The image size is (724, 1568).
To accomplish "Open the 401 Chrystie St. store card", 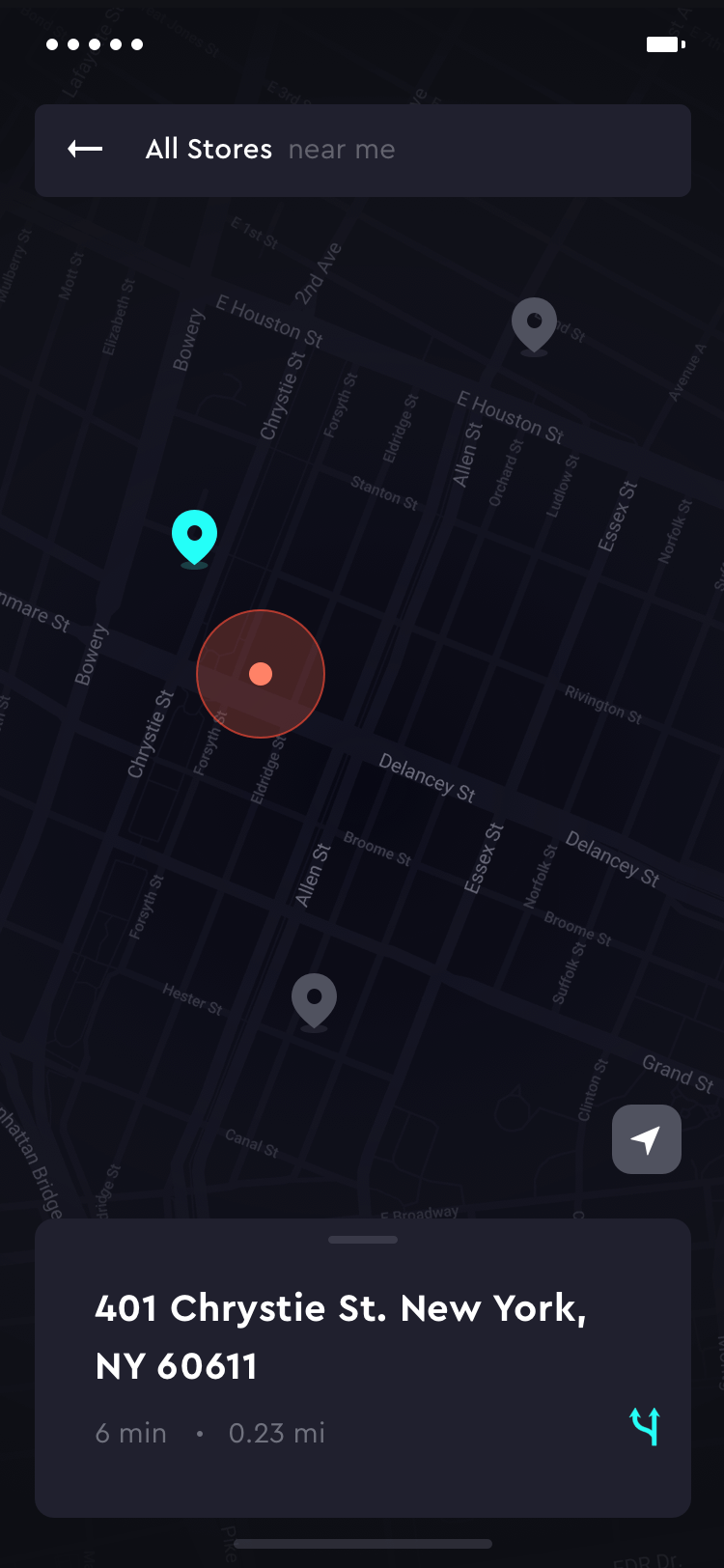I will [363, 1368].
